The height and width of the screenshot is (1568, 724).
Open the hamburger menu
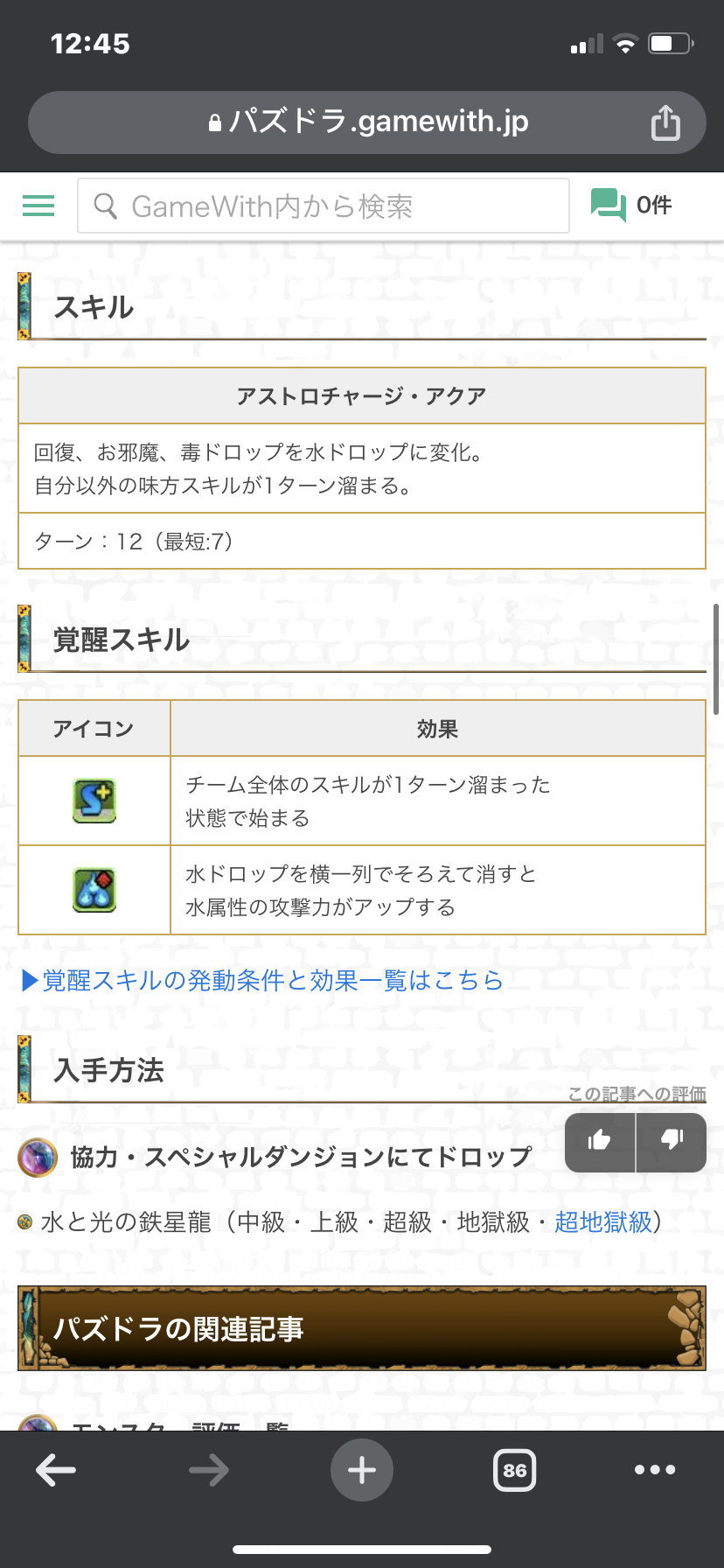[x=38, y=206]
